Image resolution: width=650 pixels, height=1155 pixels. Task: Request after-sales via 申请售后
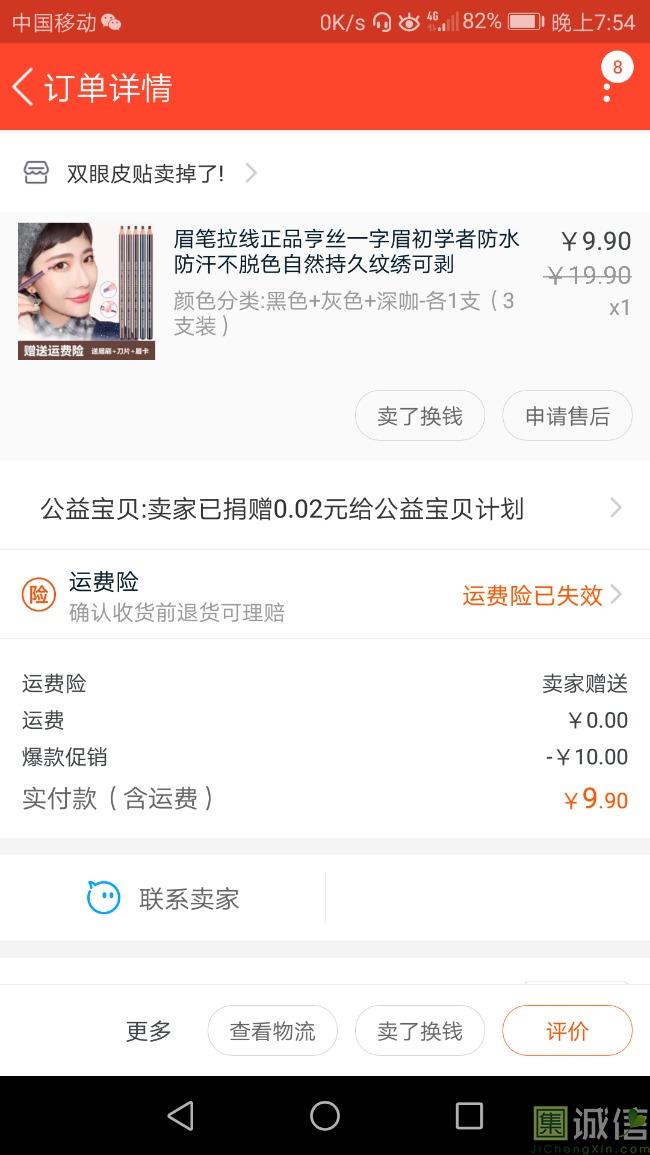(x=567, y=416)
